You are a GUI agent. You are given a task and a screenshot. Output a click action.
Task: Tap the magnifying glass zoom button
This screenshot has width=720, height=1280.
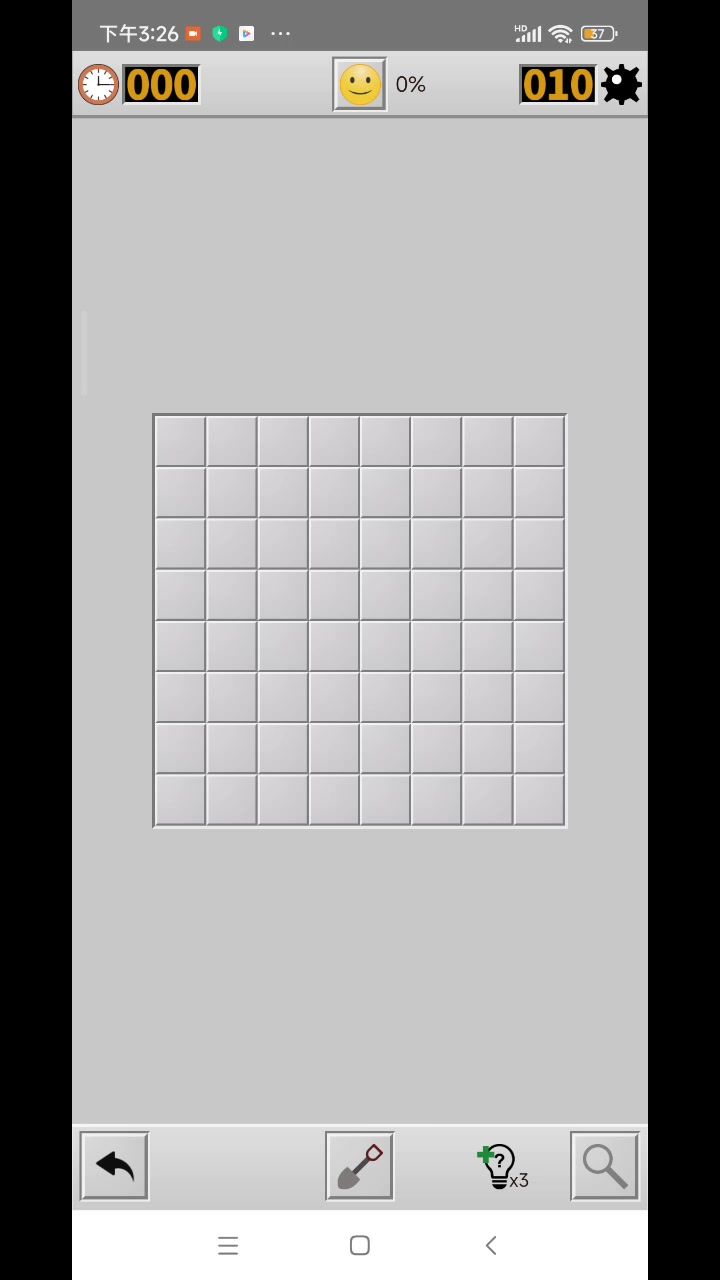(x=605, y=1165)
